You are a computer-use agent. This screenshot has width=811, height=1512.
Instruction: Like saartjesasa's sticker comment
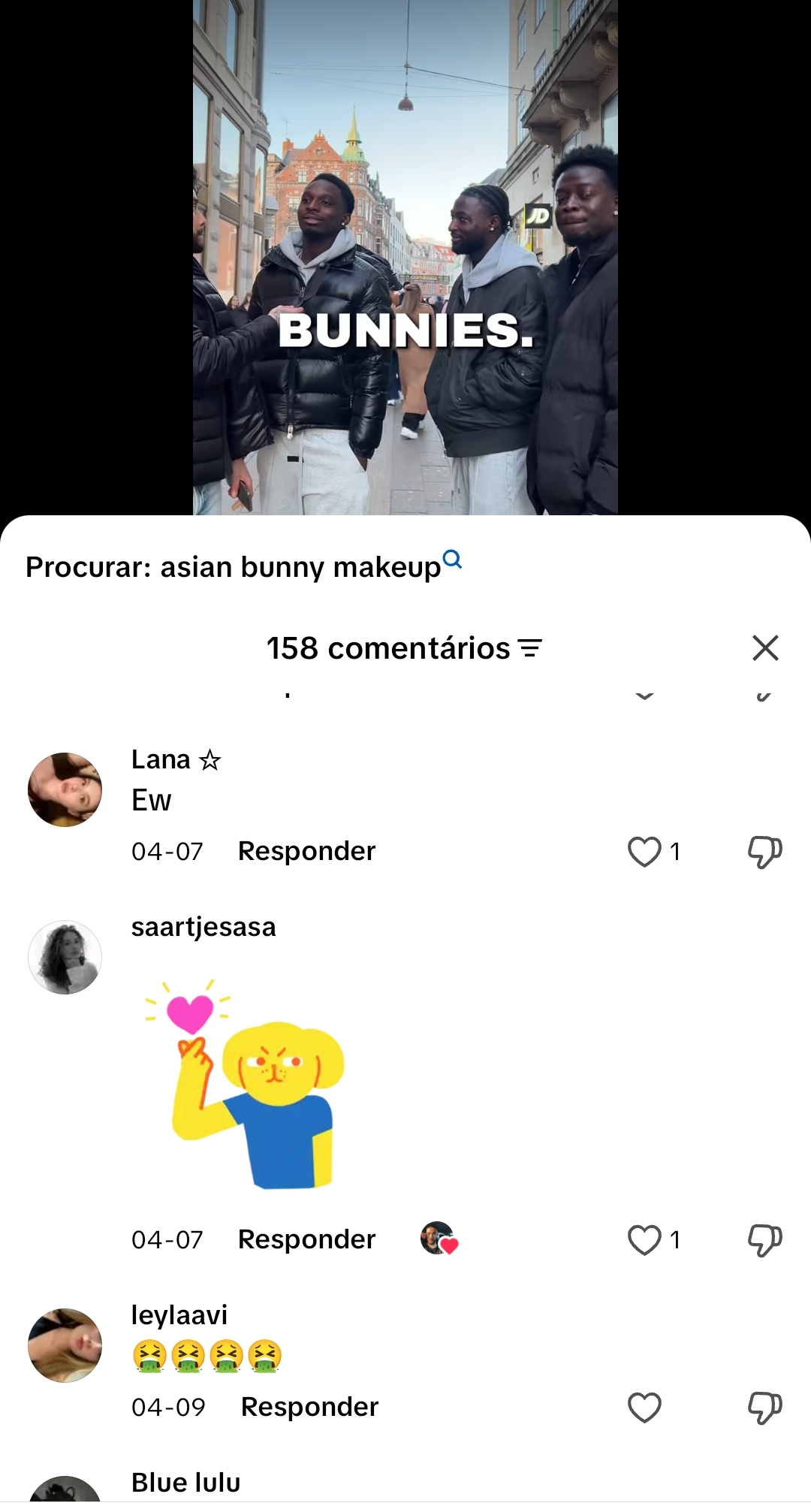coord(644,1240)
